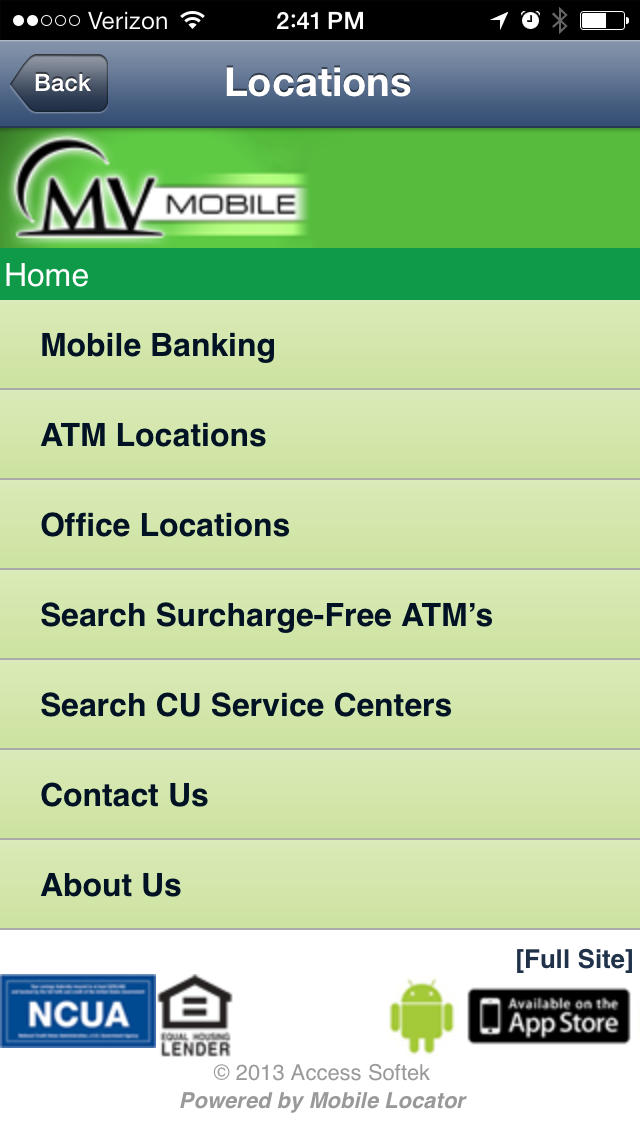Select Search Surcharge-Free ATM's
Screen dimensions: 640x1136
pos(320,615)
